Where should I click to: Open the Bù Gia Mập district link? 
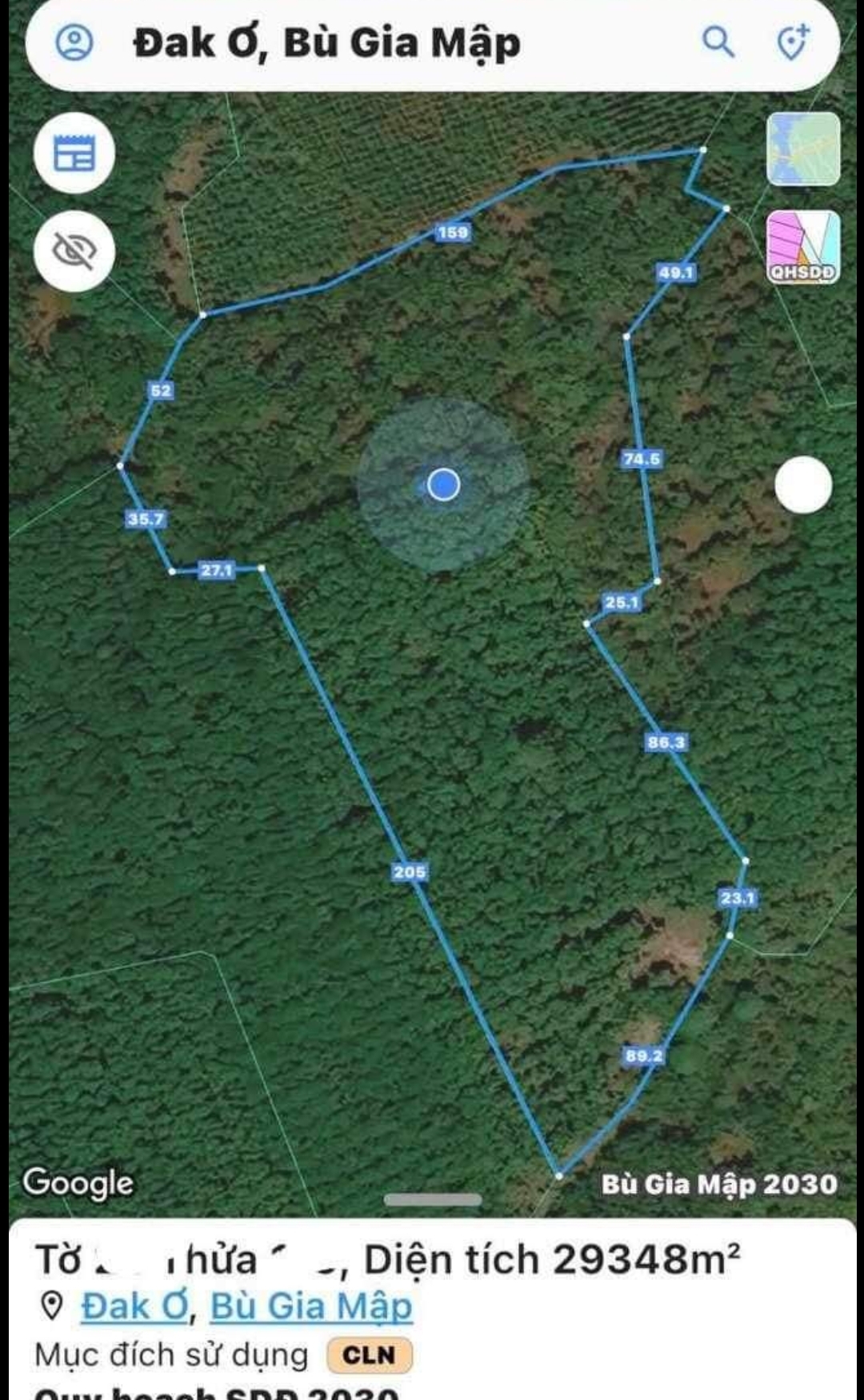tap(311, 1307)
